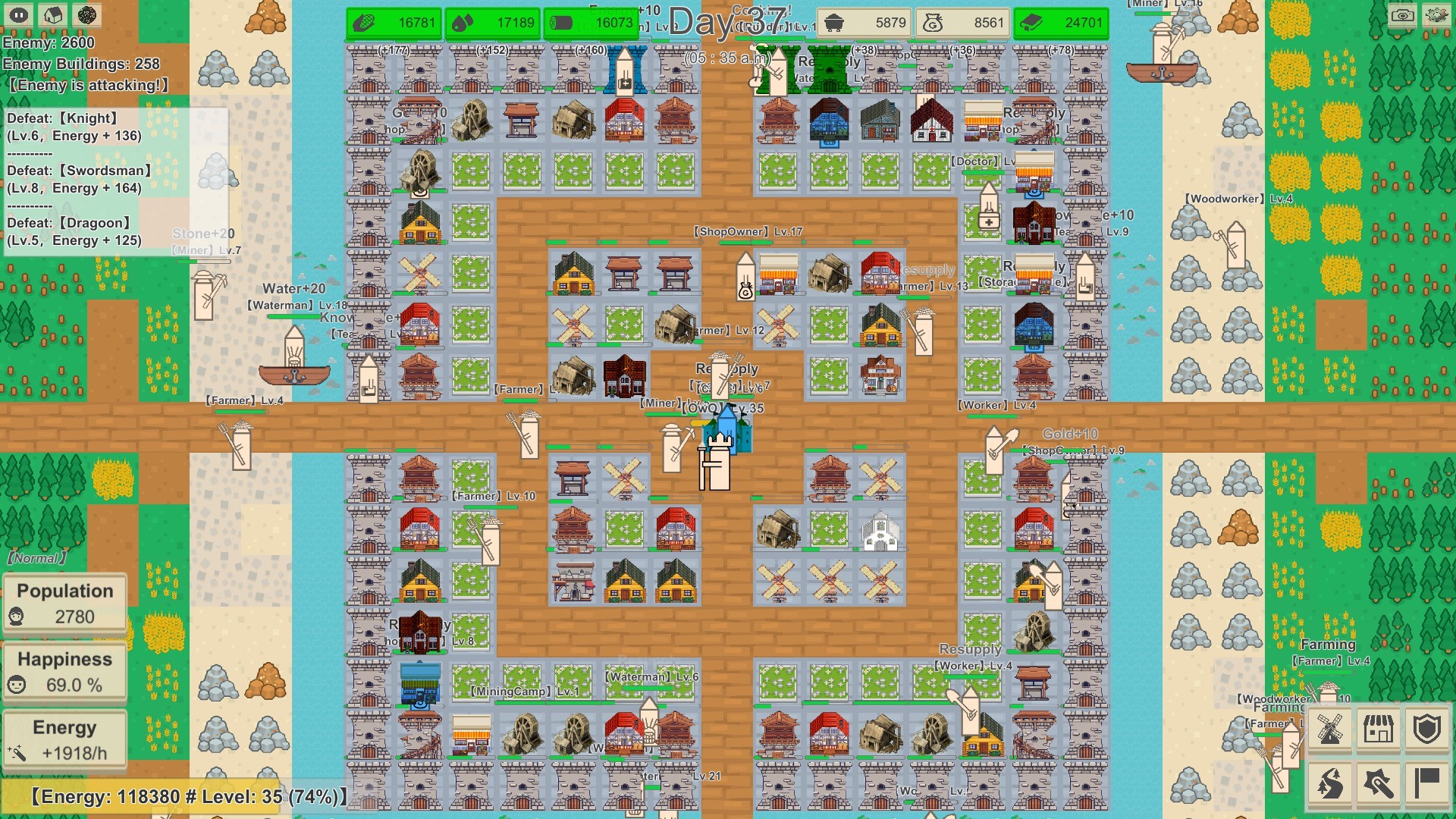Tap the dice icon button
Screen dimensions: 1456x819
tap(87, 15)
